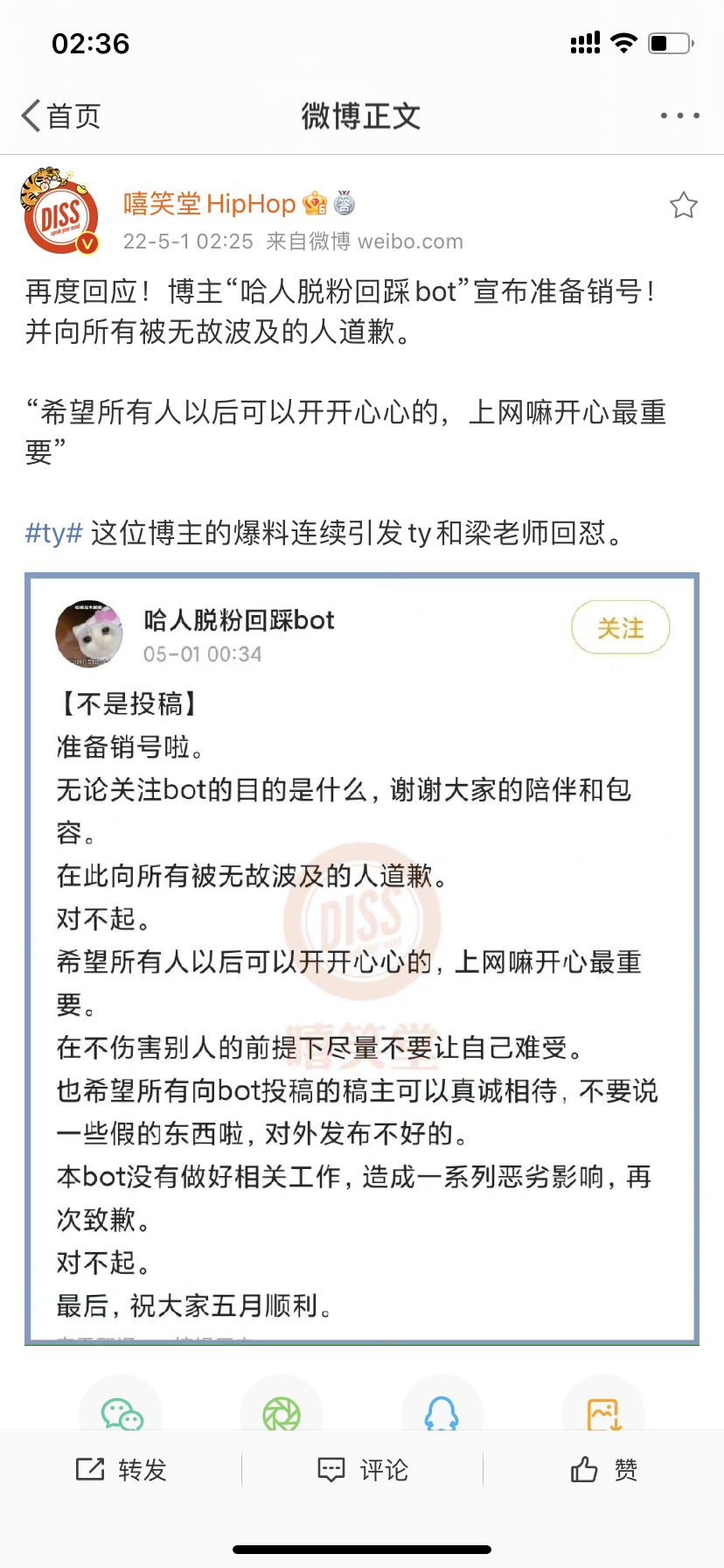The width and height of the screenshot is (724, 1568).
Task: Go back to 首页
Action: coord(61,115)
